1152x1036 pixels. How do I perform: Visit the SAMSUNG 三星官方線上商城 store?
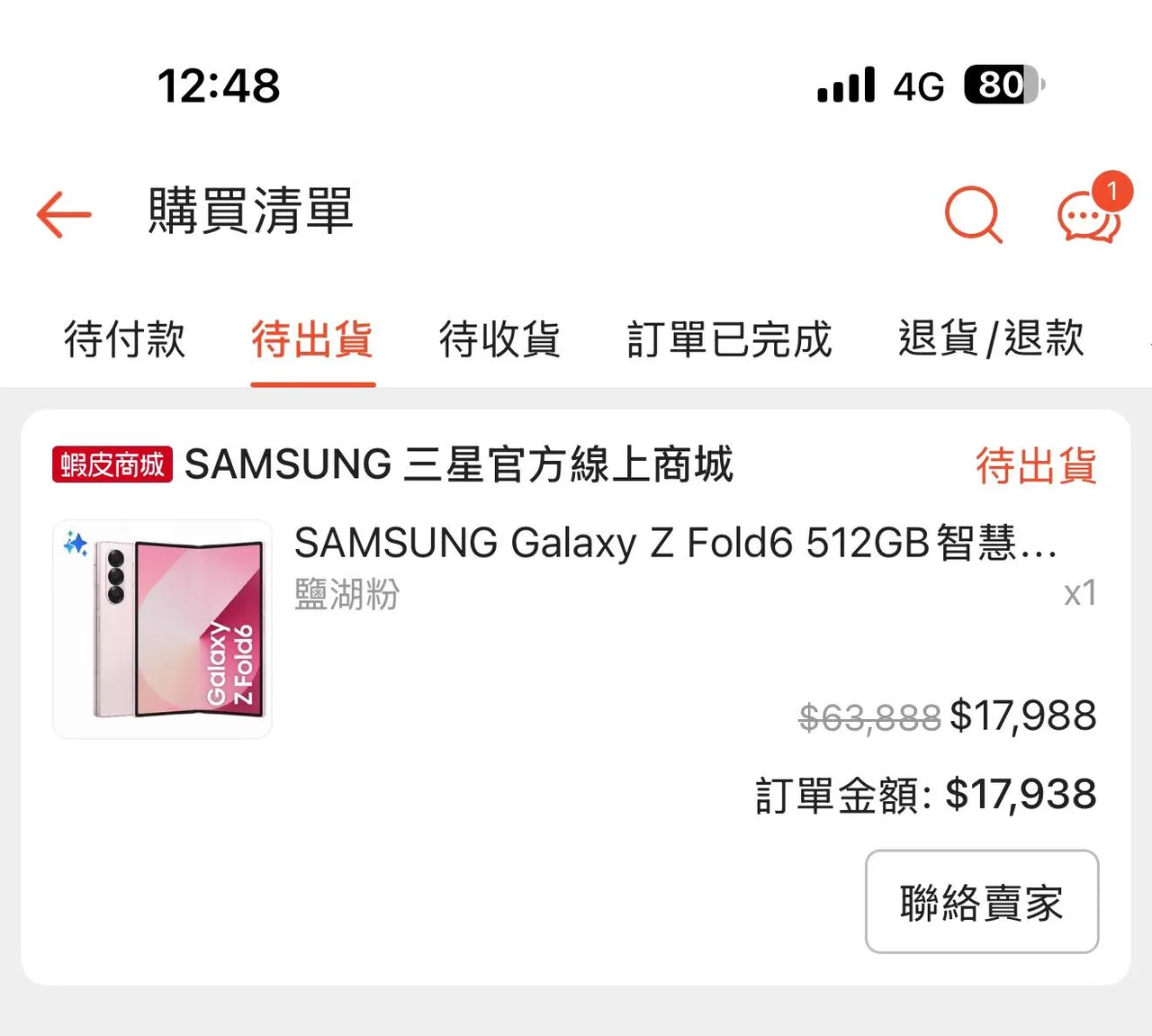[x=459, y=464]
